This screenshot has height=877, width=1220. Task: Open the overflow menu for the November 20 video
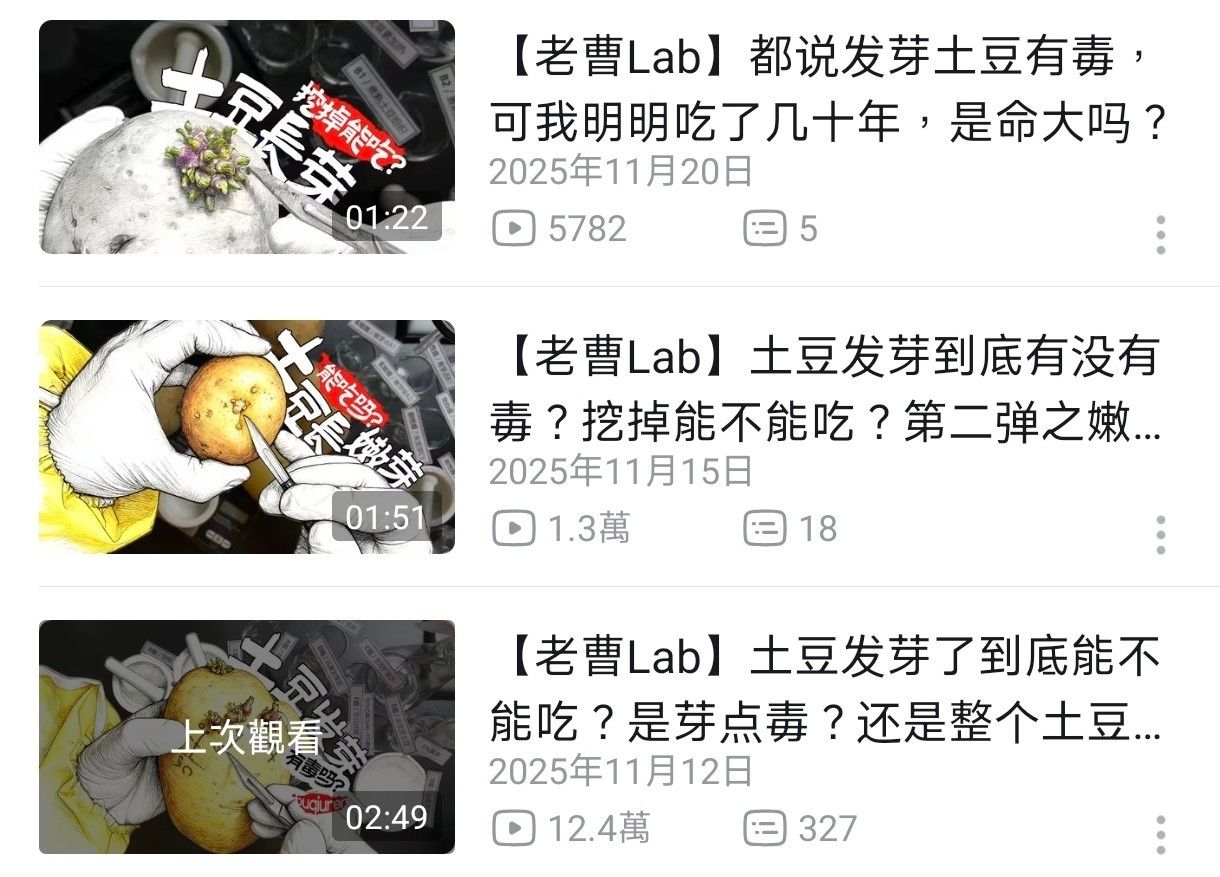tap(1160, 234)
